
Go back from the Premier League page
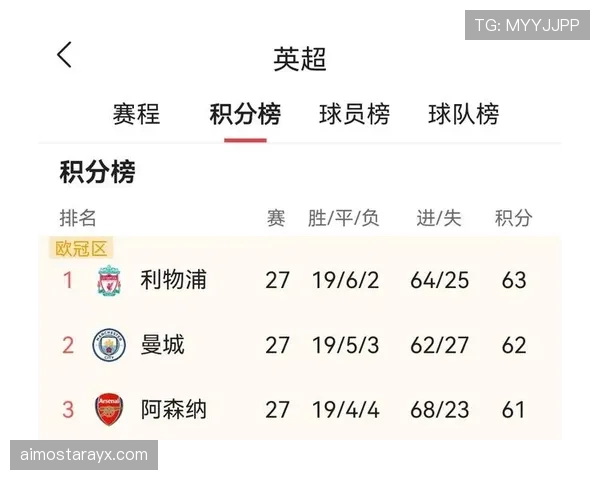tap(65, 55)
